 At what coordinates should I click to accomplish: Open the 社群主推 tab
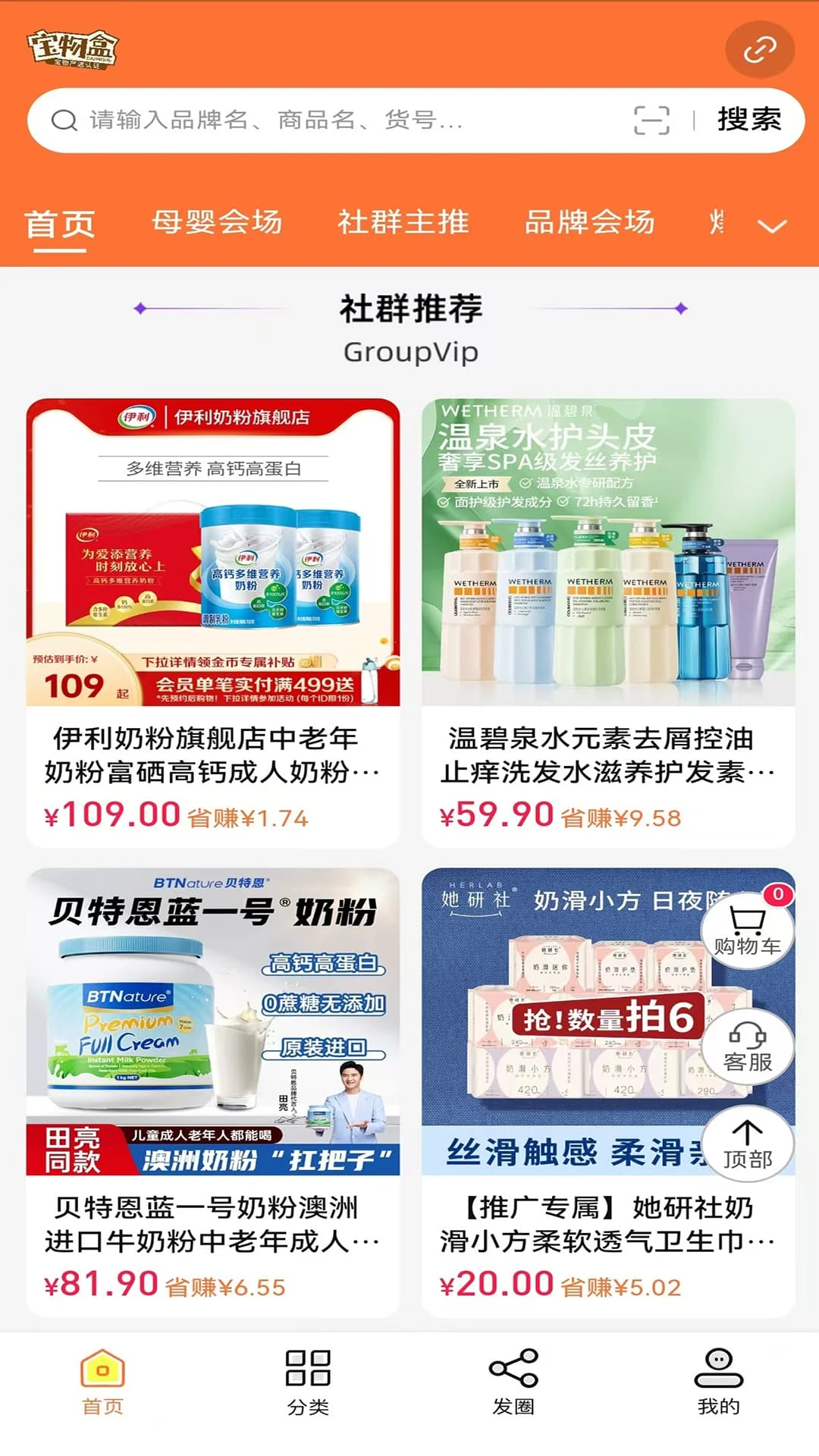[404, 222]
